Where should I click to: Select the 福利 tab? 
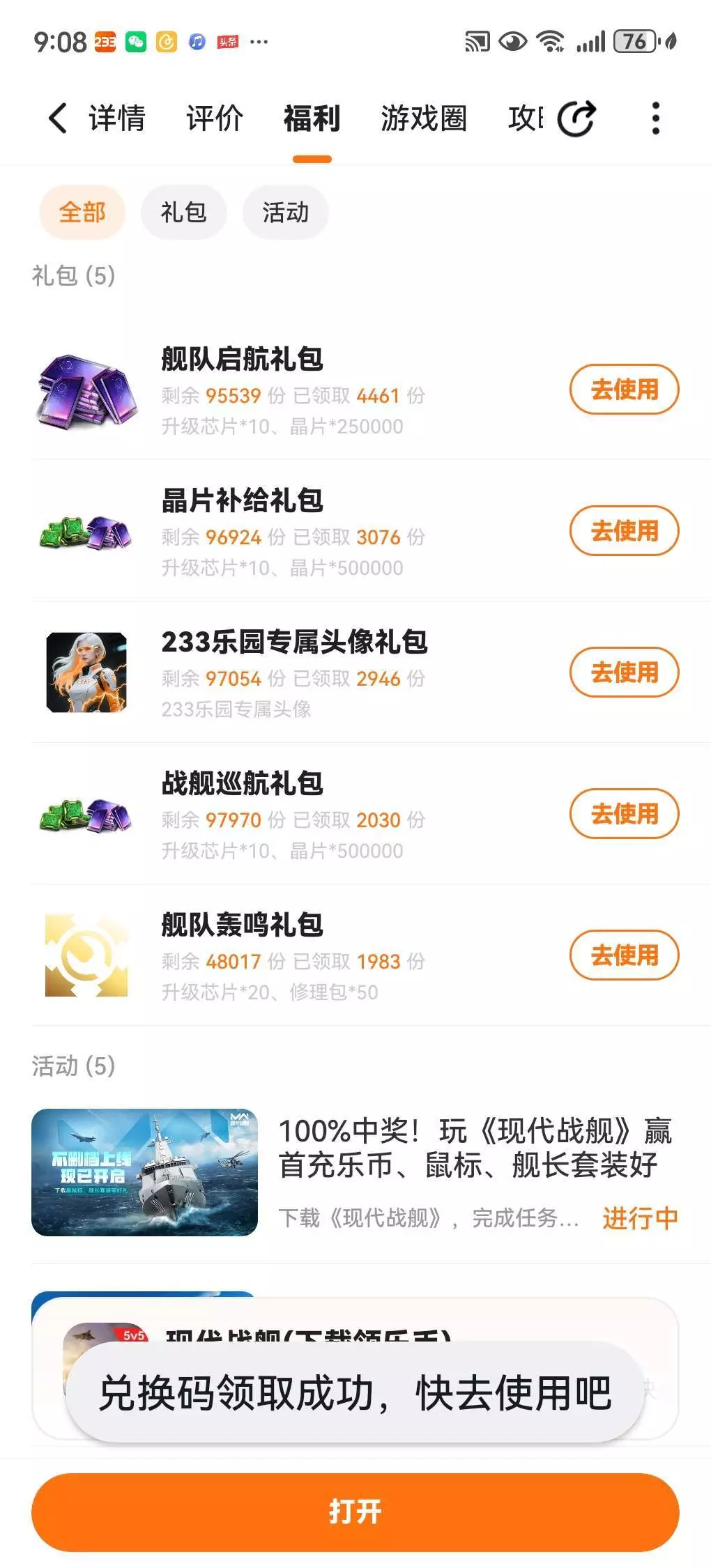312,118
